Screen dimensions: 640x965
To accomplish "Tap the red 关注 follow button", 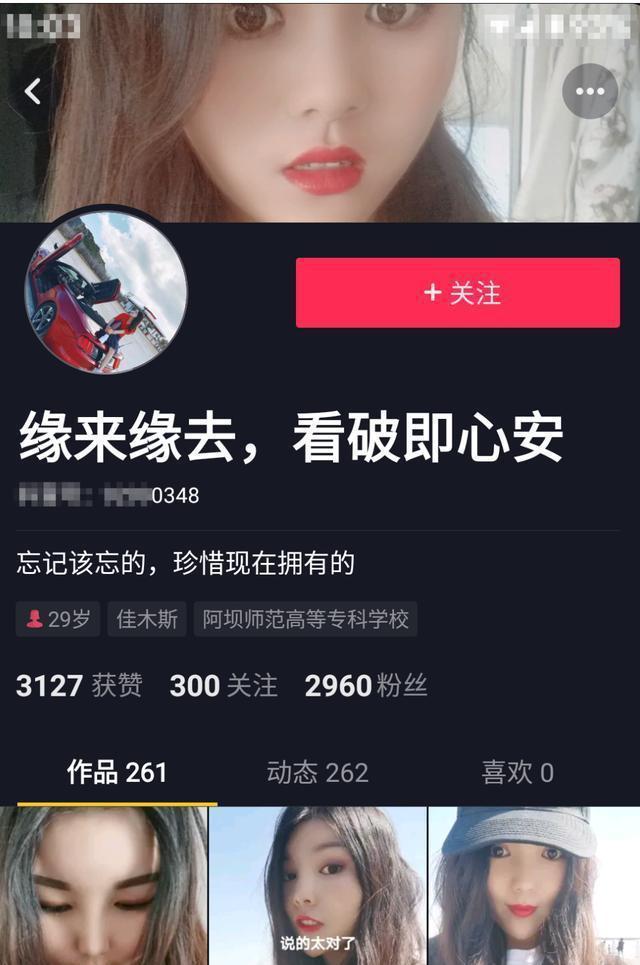I will coord(458,293).
